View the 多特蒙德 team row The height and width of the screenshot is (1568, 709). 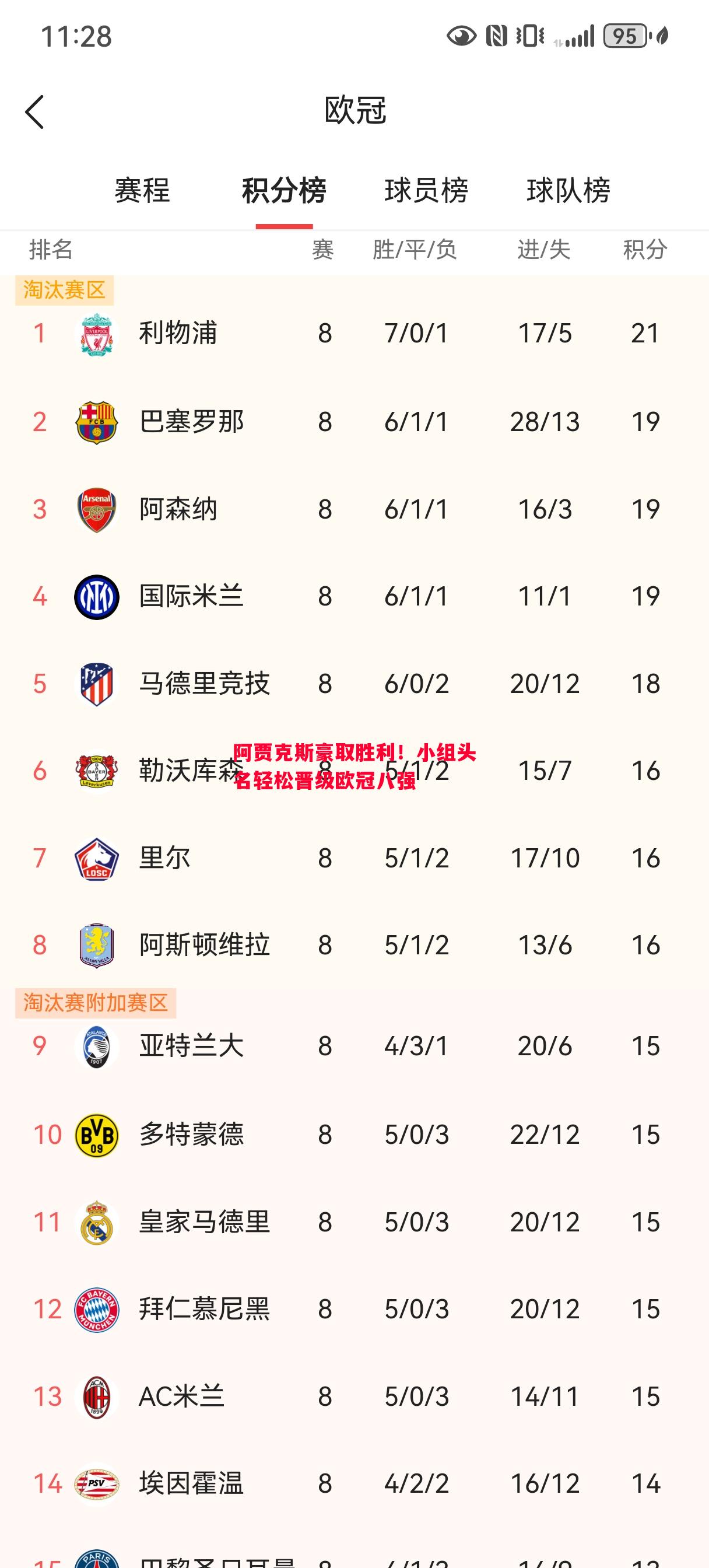(x=191, y=1135)
